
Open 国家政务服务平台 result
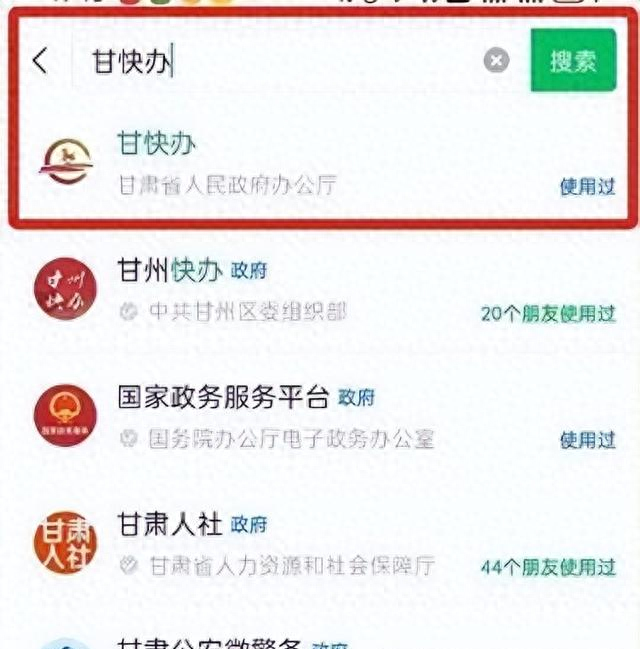(x=320, y=416)
